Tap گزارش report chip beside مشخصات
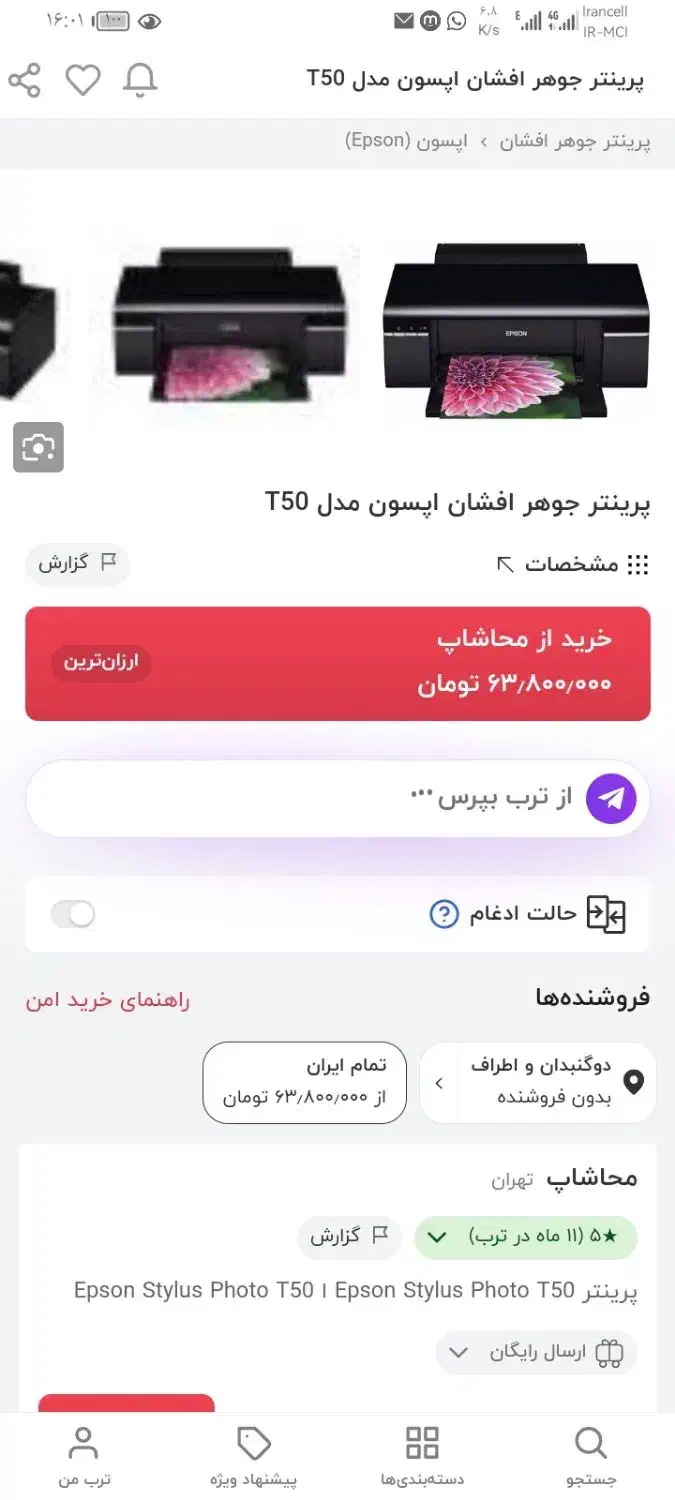The width and height of the screenshot is (675, 1500). [x=78, y=564]
